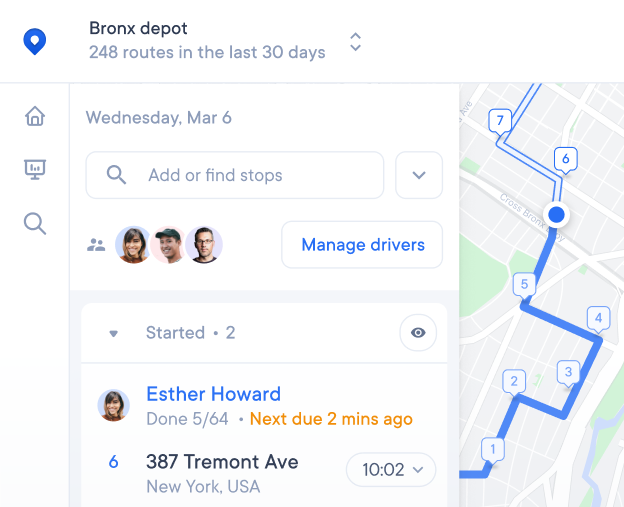The image size is (624, 507).
Task: Select map stop marker 7
Action: click(500, 121)
